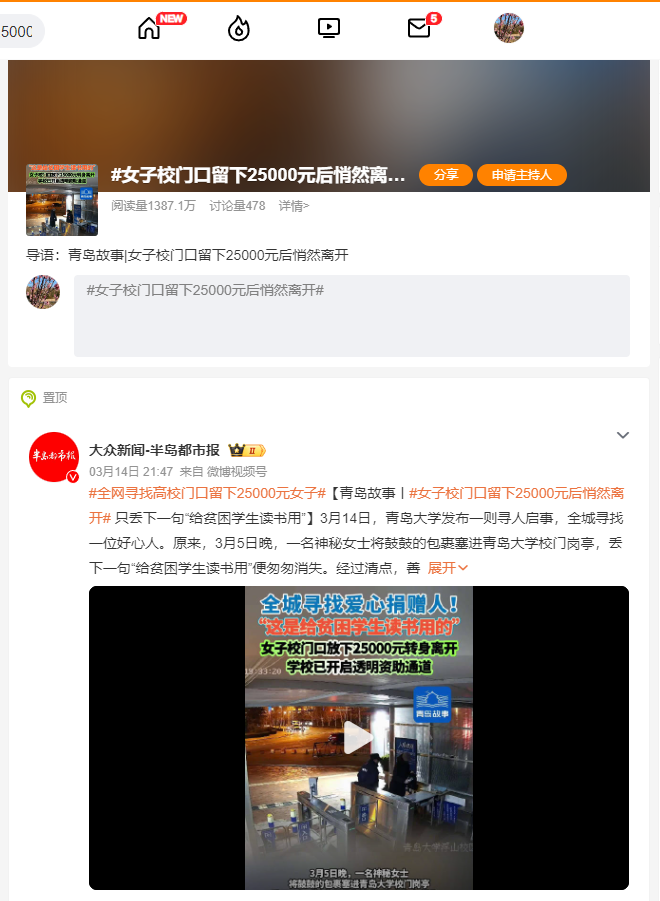Play the video in the pinned post

point(358,738)
